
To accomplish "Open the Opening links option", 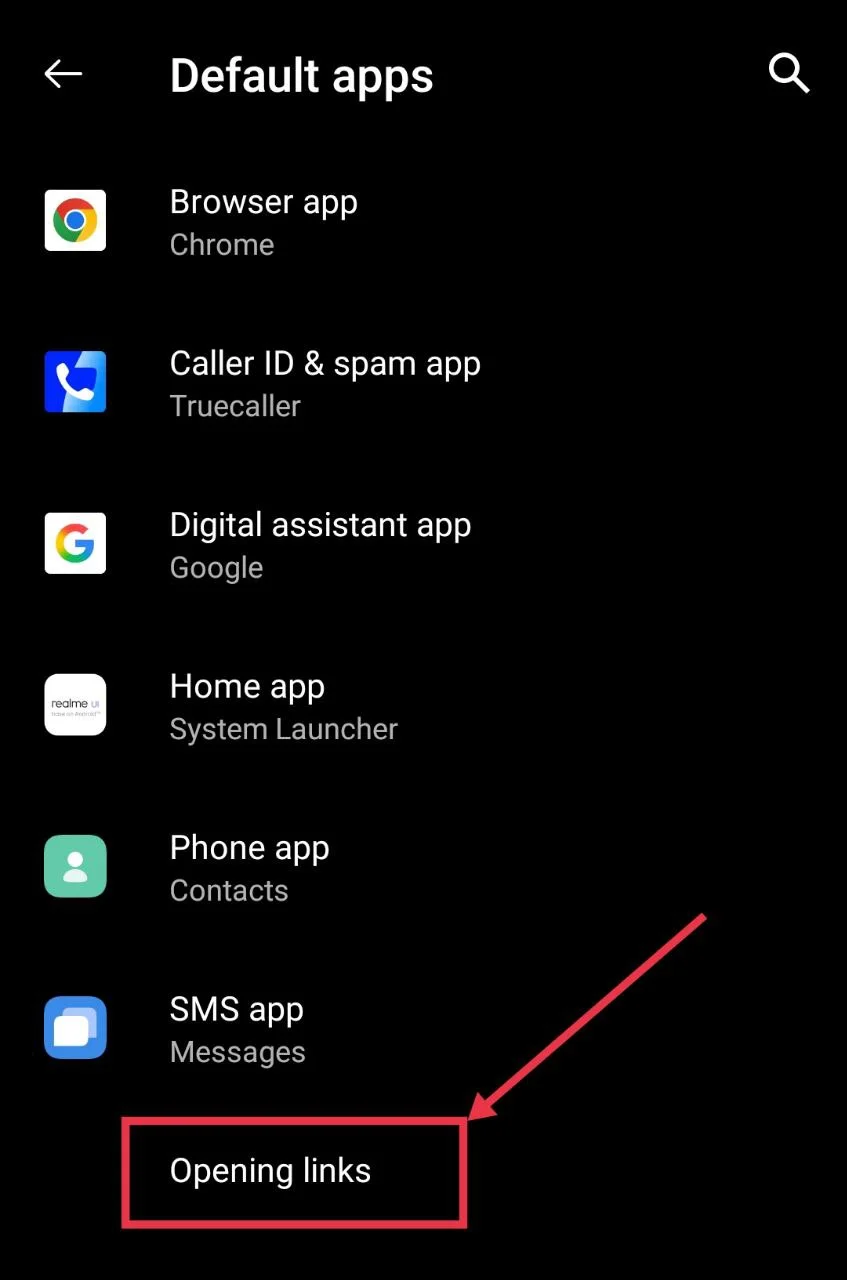I will (271, 1171).
